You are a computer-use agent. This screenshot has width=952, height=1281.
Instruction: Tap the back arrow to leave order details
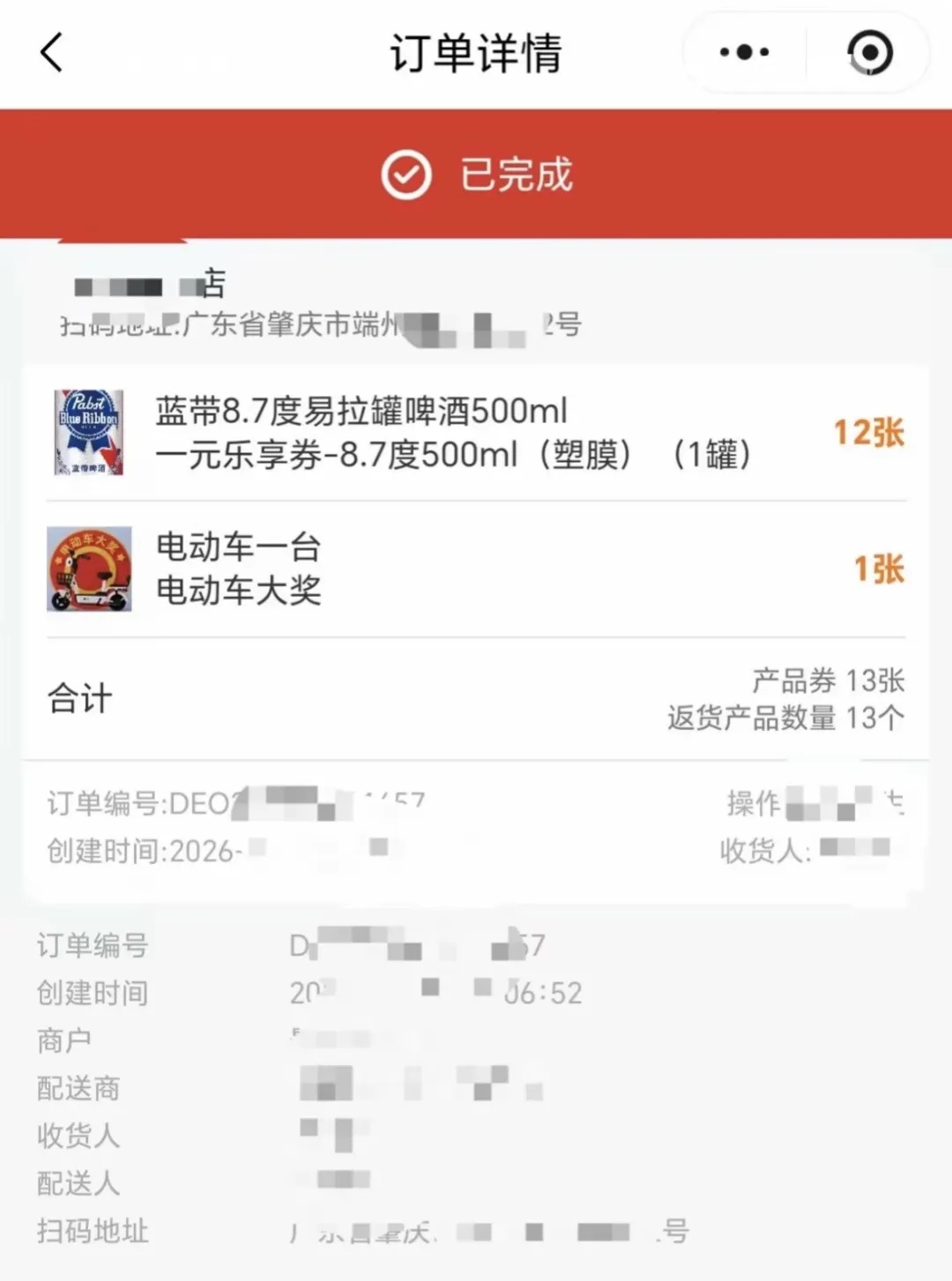pyautogui.click(x=50, y=53)
